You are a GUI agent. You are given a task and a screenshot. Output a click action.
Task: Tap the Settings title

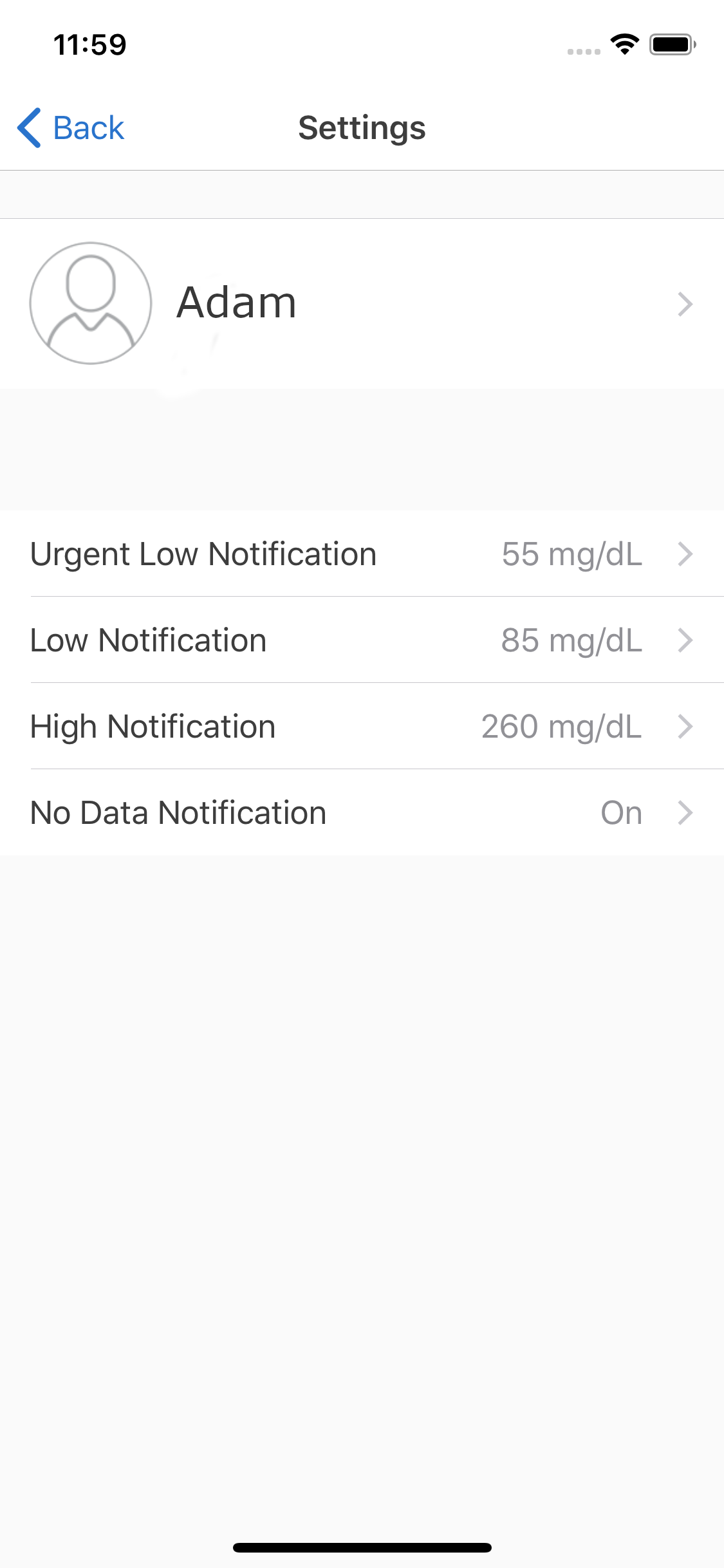[362, 127]
